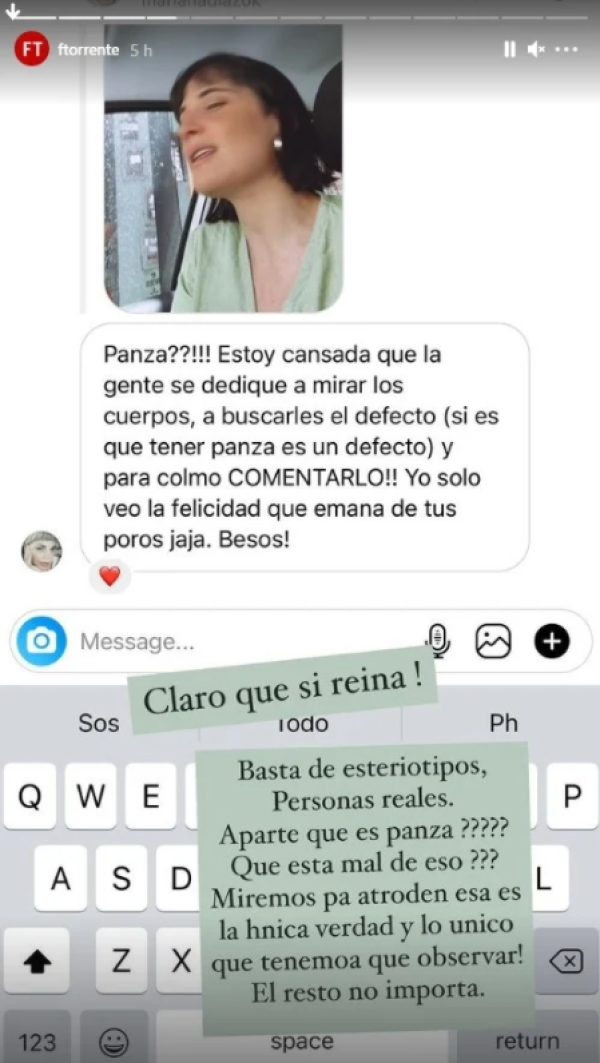Open the story overflow menu

(x=567, y=48)
